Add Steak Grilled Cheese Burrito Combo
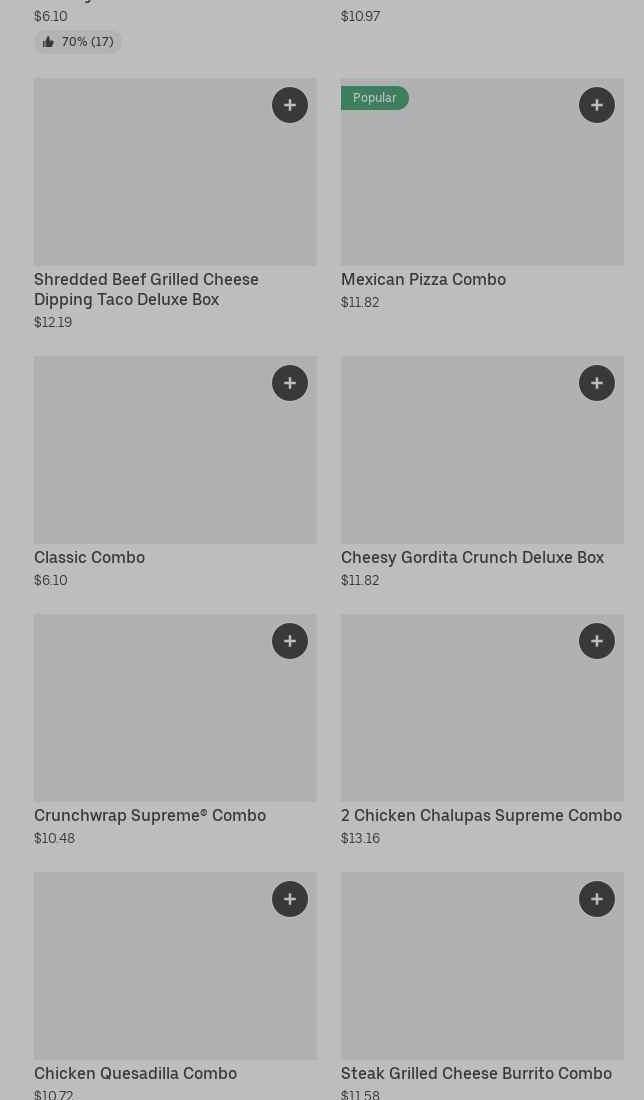Image resolution: width=644 pixels, height=1100 pixels. (597, 899)
